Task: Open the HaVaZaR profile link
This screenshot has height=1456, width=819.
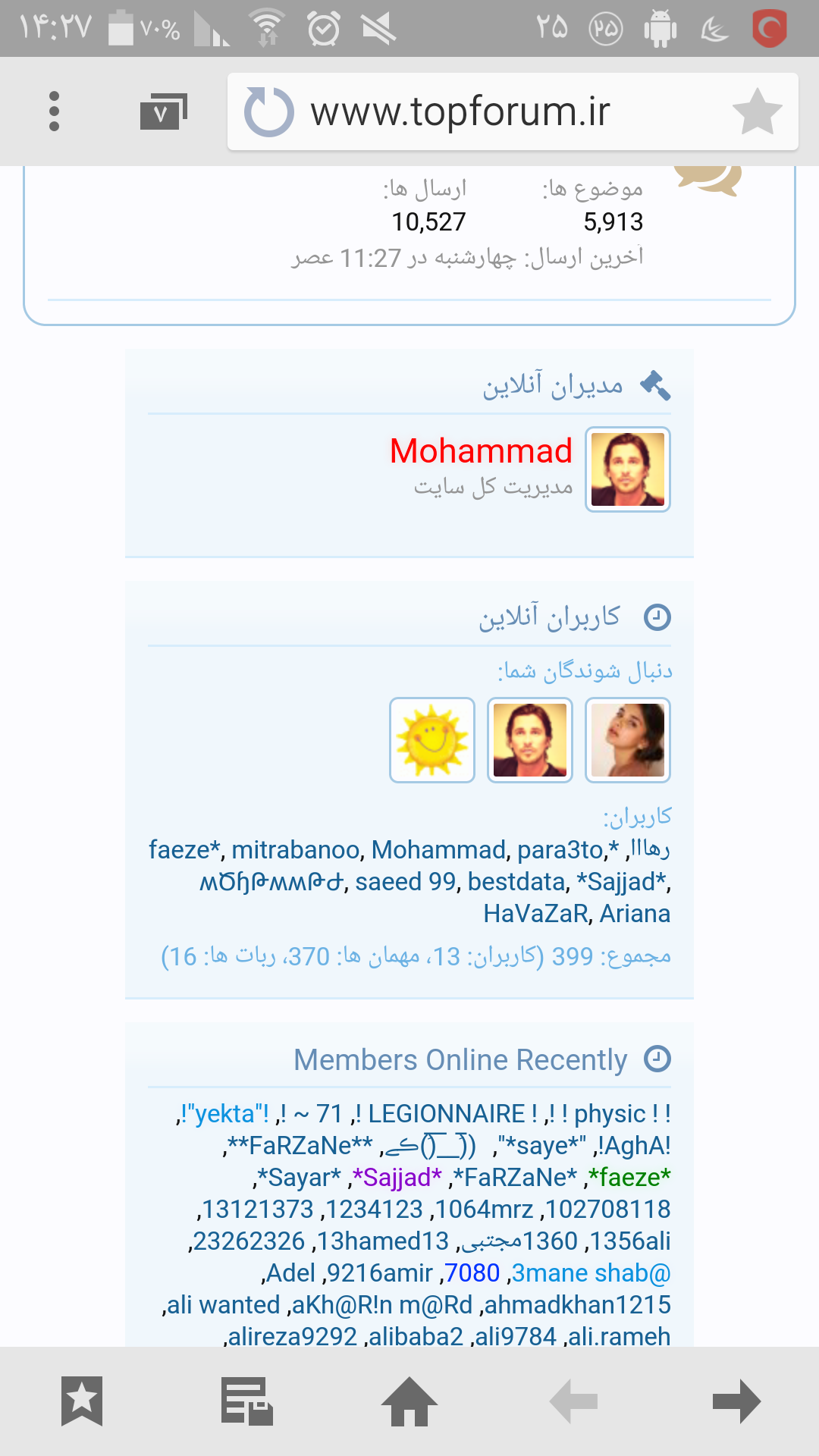Action: [535, 914]
